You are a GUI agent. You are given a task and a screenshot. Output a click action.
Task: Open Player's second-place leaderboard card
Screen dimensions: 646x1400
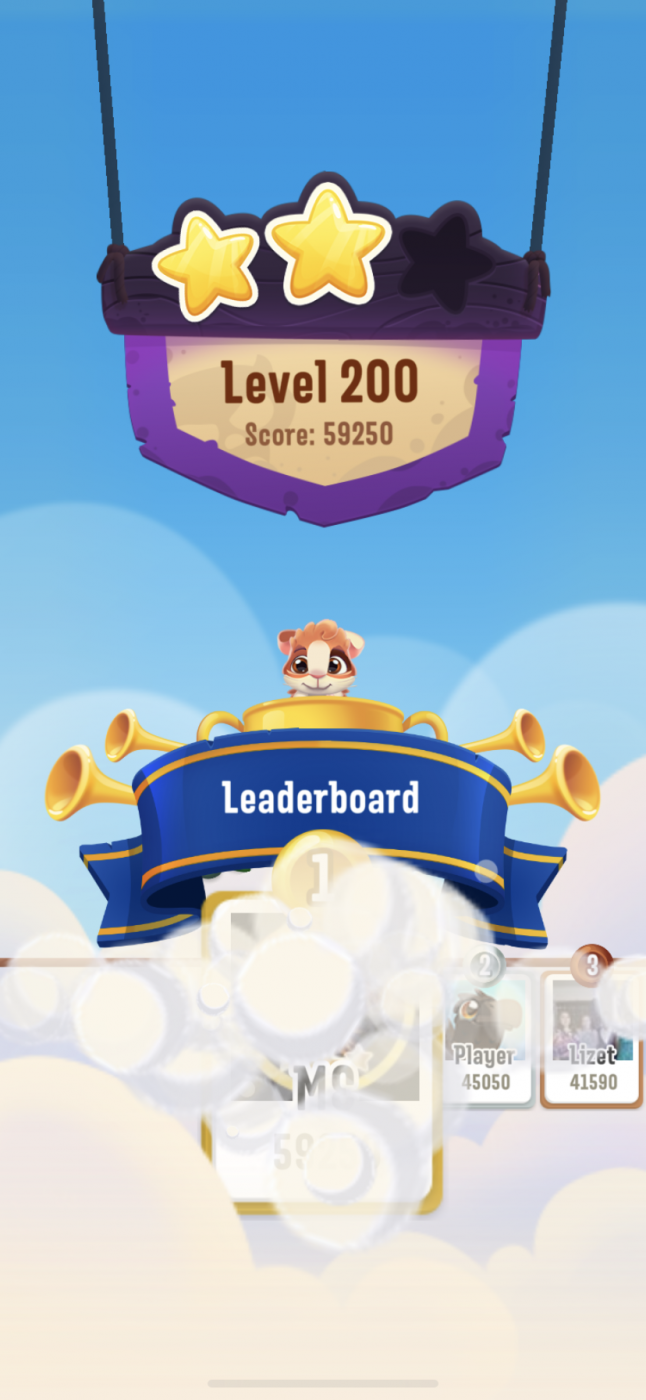[487, 1040]
